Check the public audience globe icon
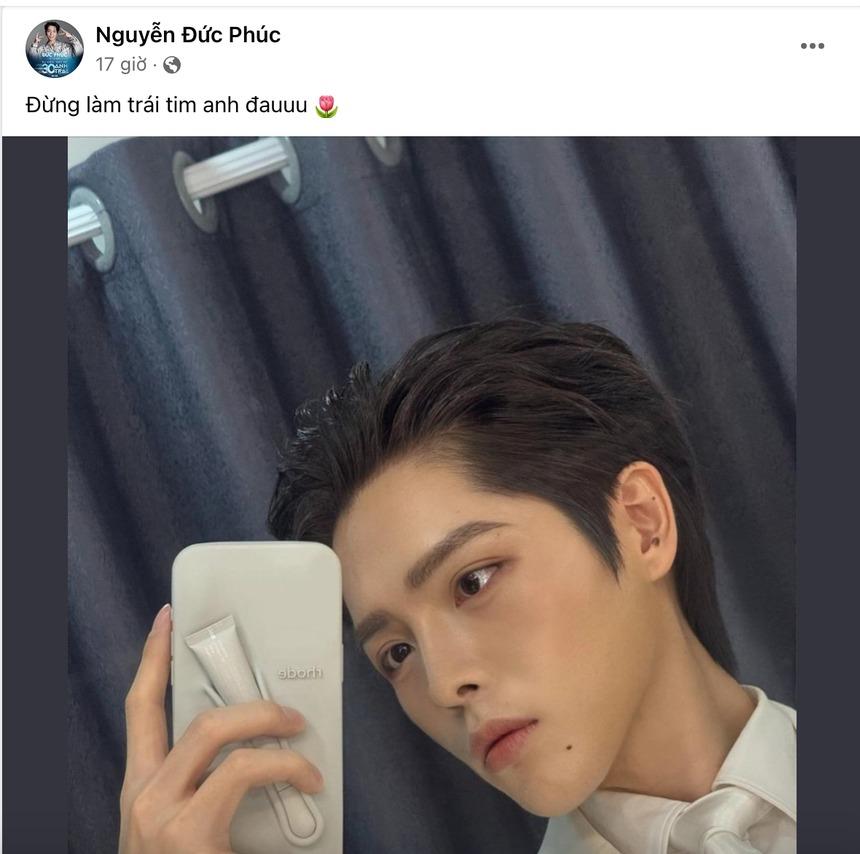This screenshot has height=854, width=860. pos(172,65)
